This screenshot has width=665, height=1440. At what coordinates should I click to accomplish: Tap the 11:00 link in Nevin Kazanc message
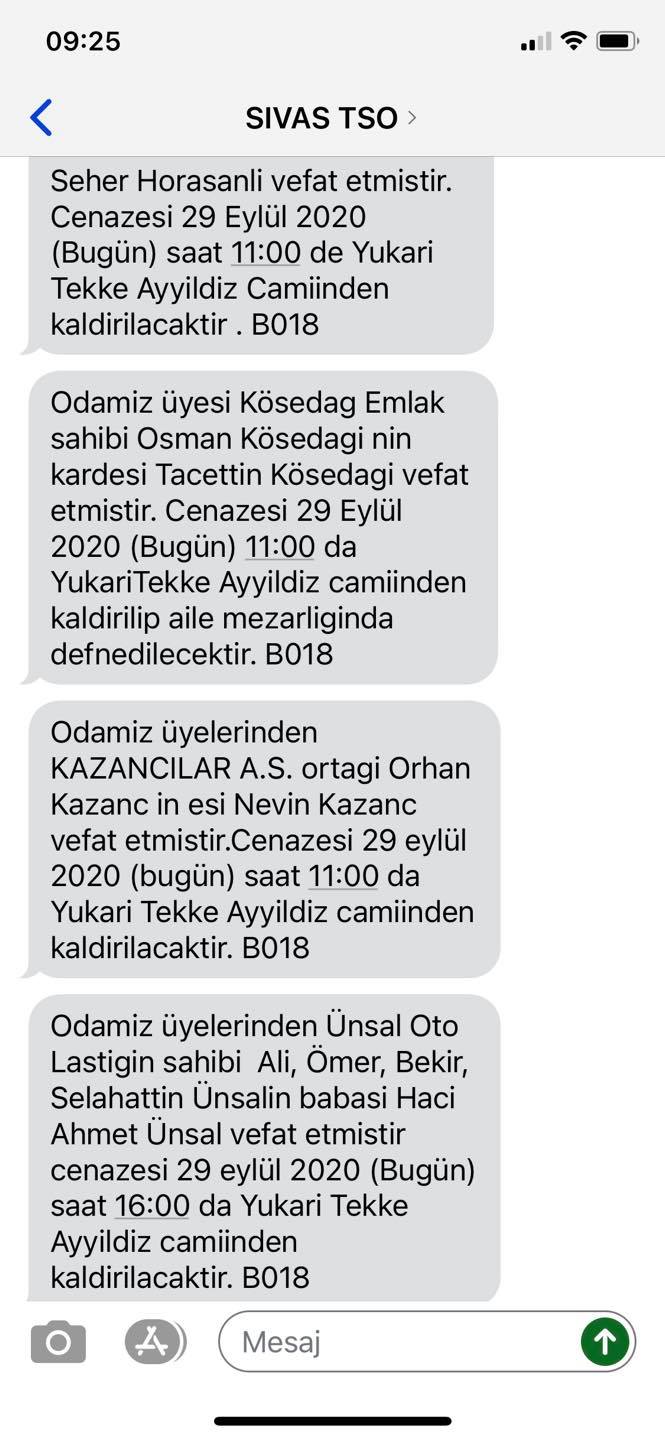(343, 876)
